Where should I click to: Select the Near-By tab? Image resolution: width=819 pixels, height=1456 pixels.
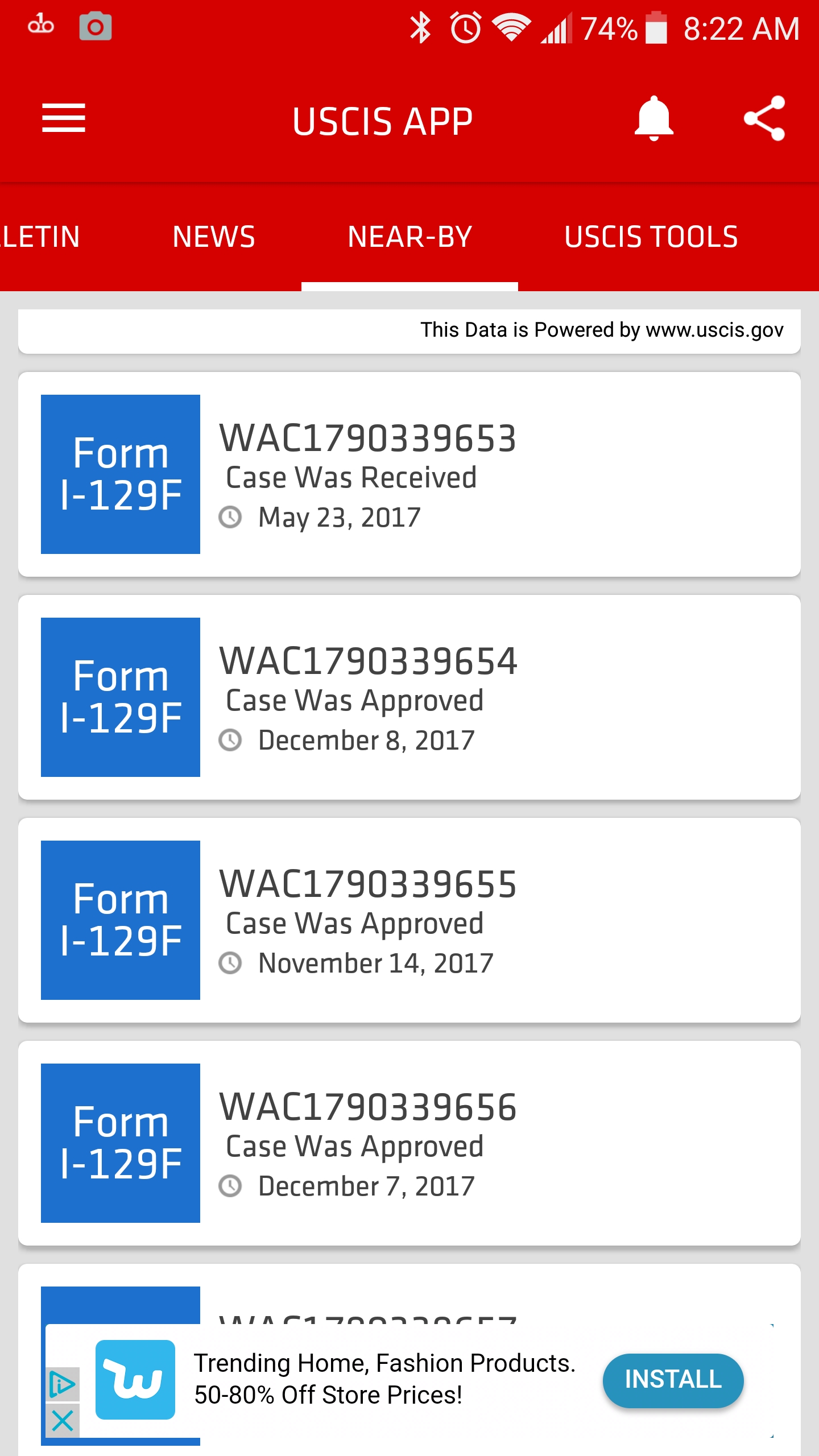click(x=409, y=237)
